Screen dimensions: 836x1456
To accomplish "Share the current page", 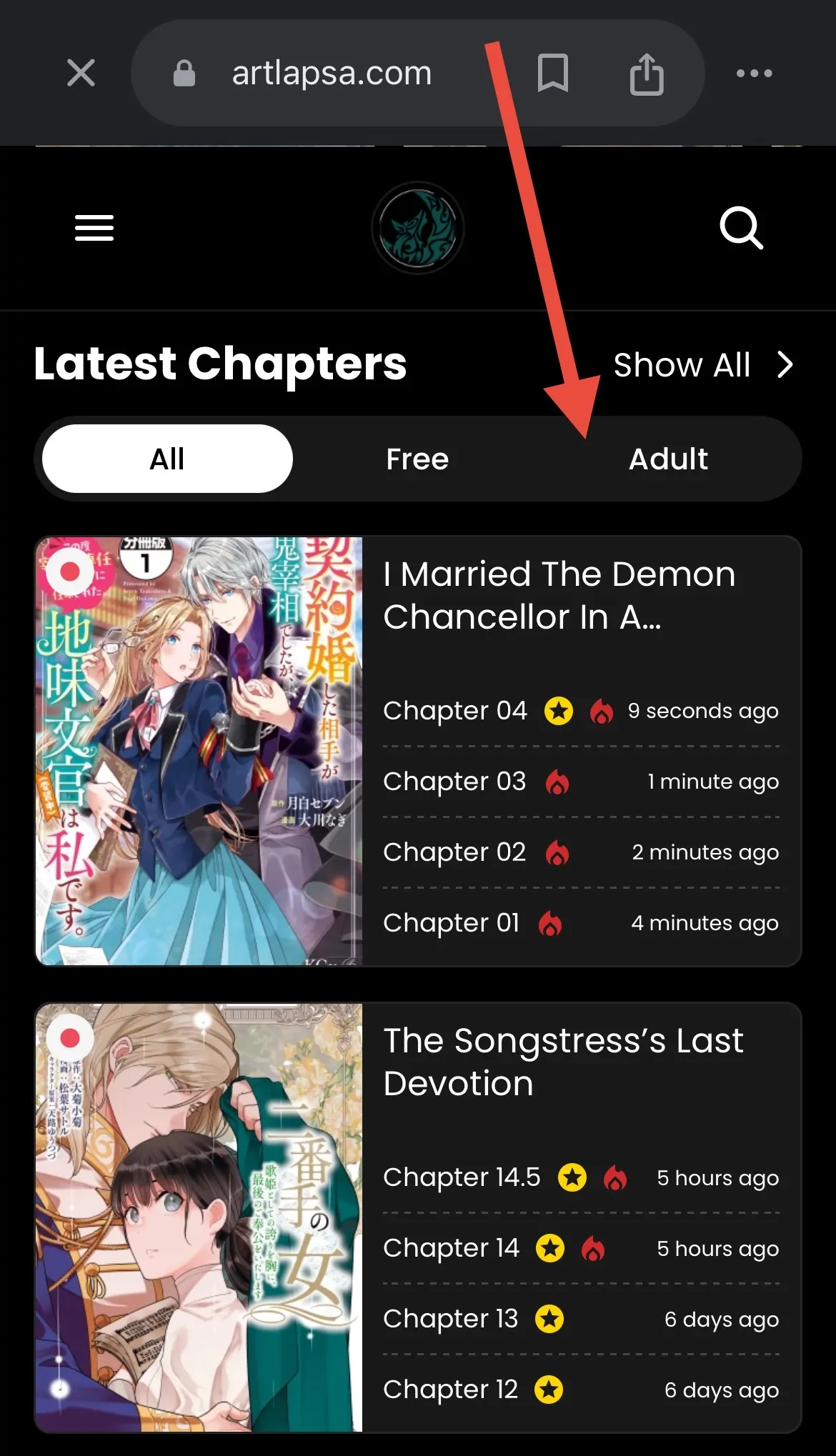I will (647, 74).
